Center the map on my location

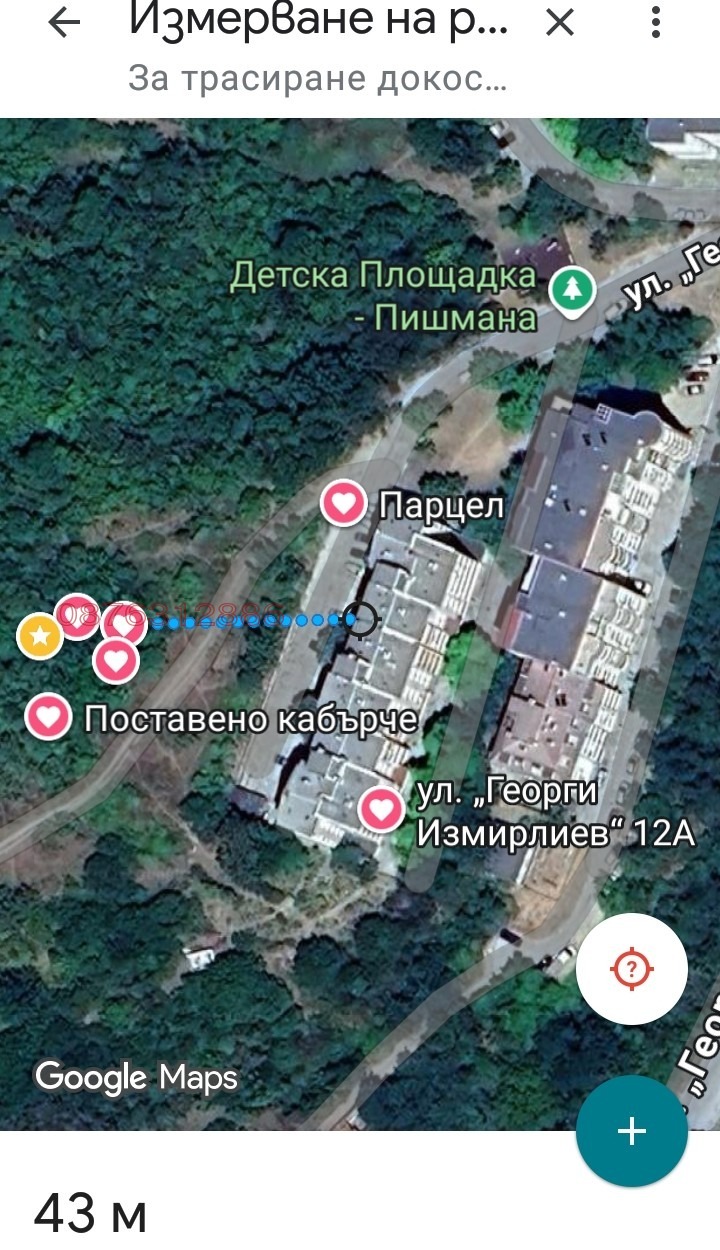click(x=631, y=968)
